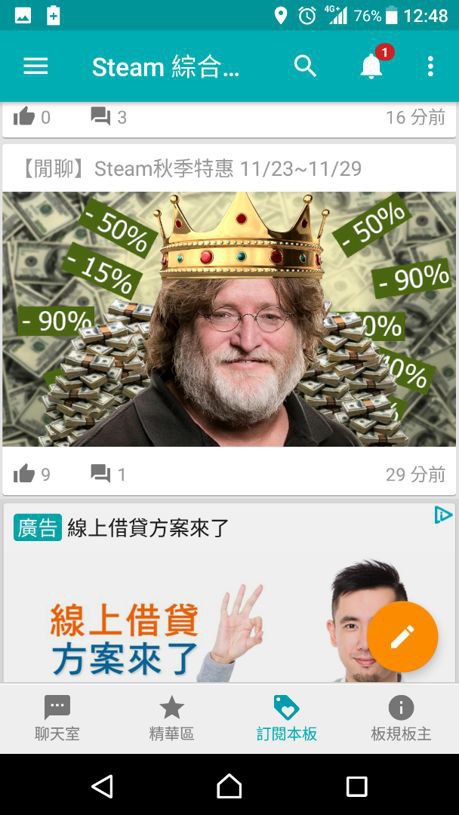Switch to the 精華區 tab
Viewport: 459px width, 815px height.
172,719
